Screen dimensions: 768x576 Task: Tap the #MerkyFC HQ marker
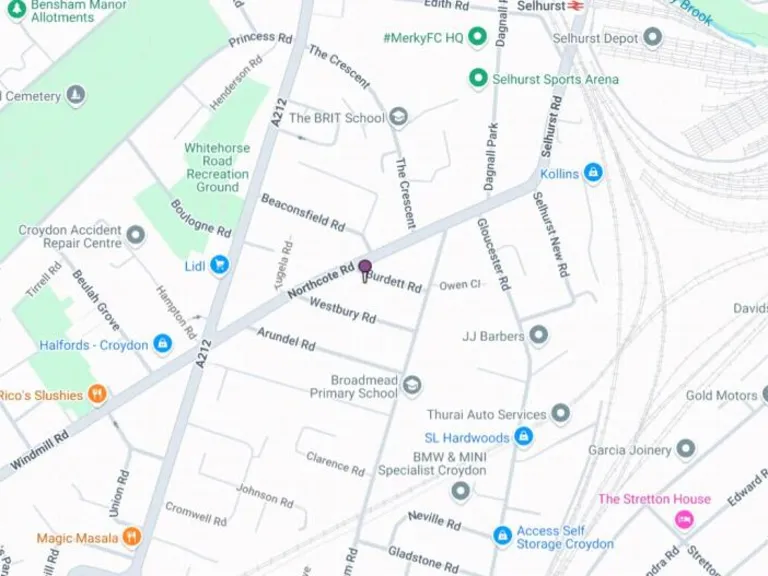[x=478, y=38]
